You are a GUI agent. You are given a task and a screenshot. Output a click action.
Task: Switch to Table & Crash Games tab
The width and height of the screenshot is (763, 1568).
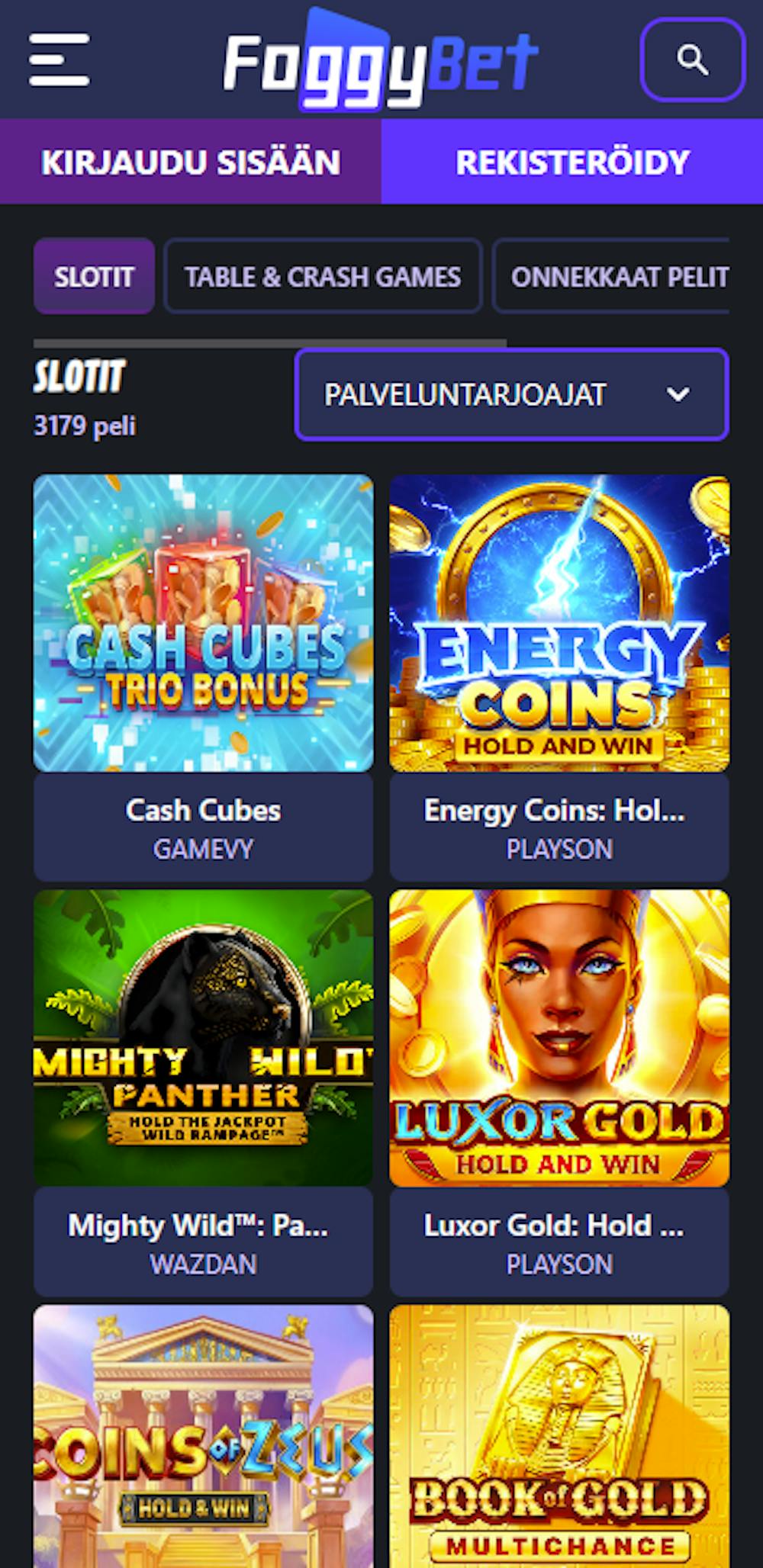pos(323,276)
